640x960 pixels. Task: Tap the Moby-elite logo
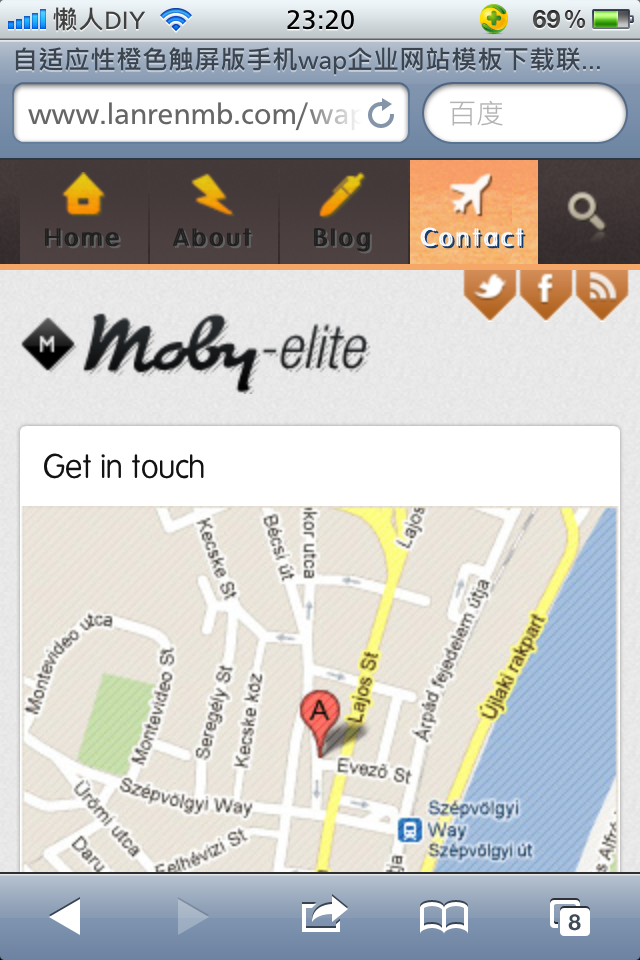click(x=196, y=350)
